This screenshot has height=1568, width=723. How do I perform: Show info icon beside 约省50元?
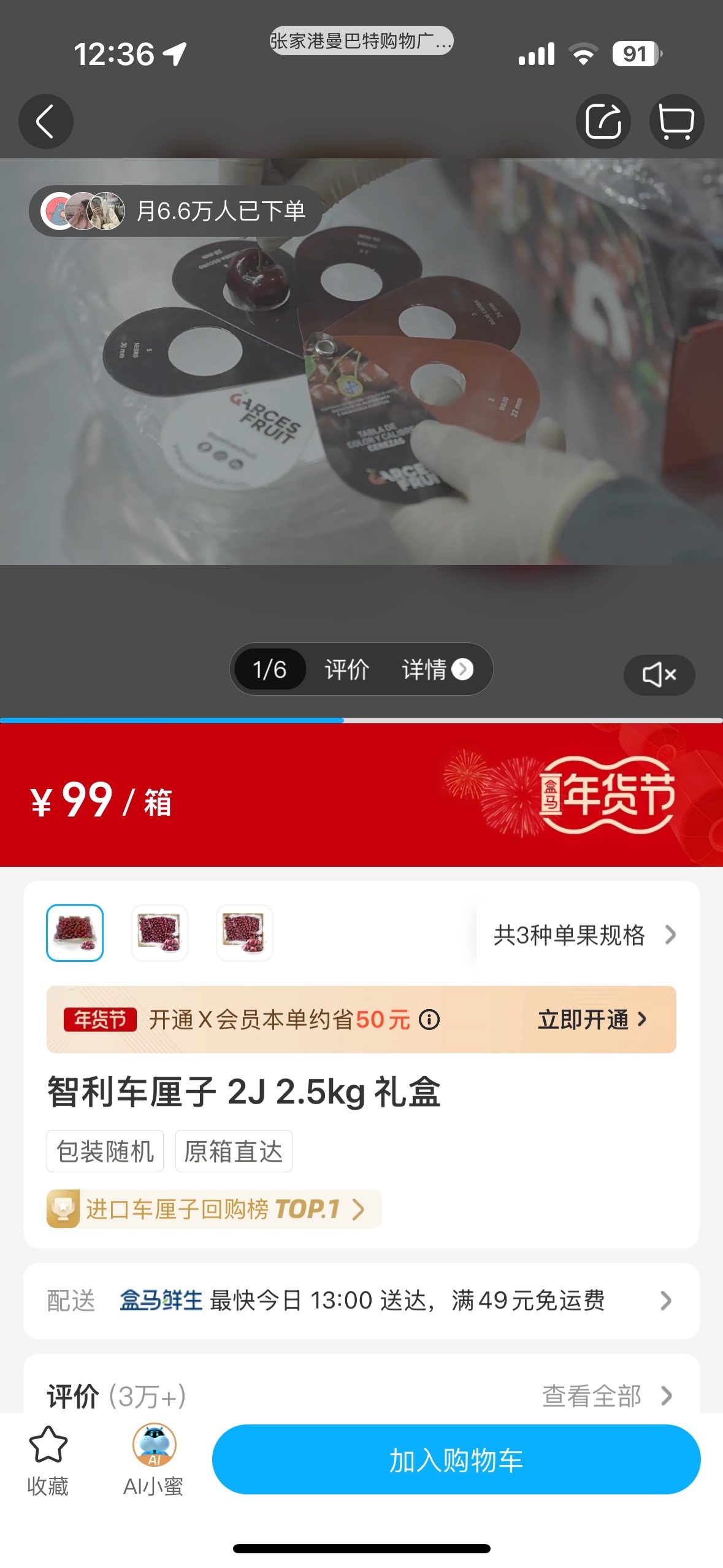(429, 1020)
